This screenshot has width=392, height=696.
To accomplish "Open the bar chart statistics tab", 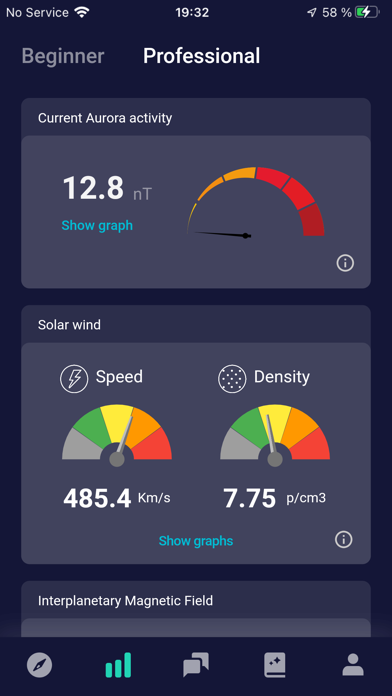I will [x=118, y=665].
